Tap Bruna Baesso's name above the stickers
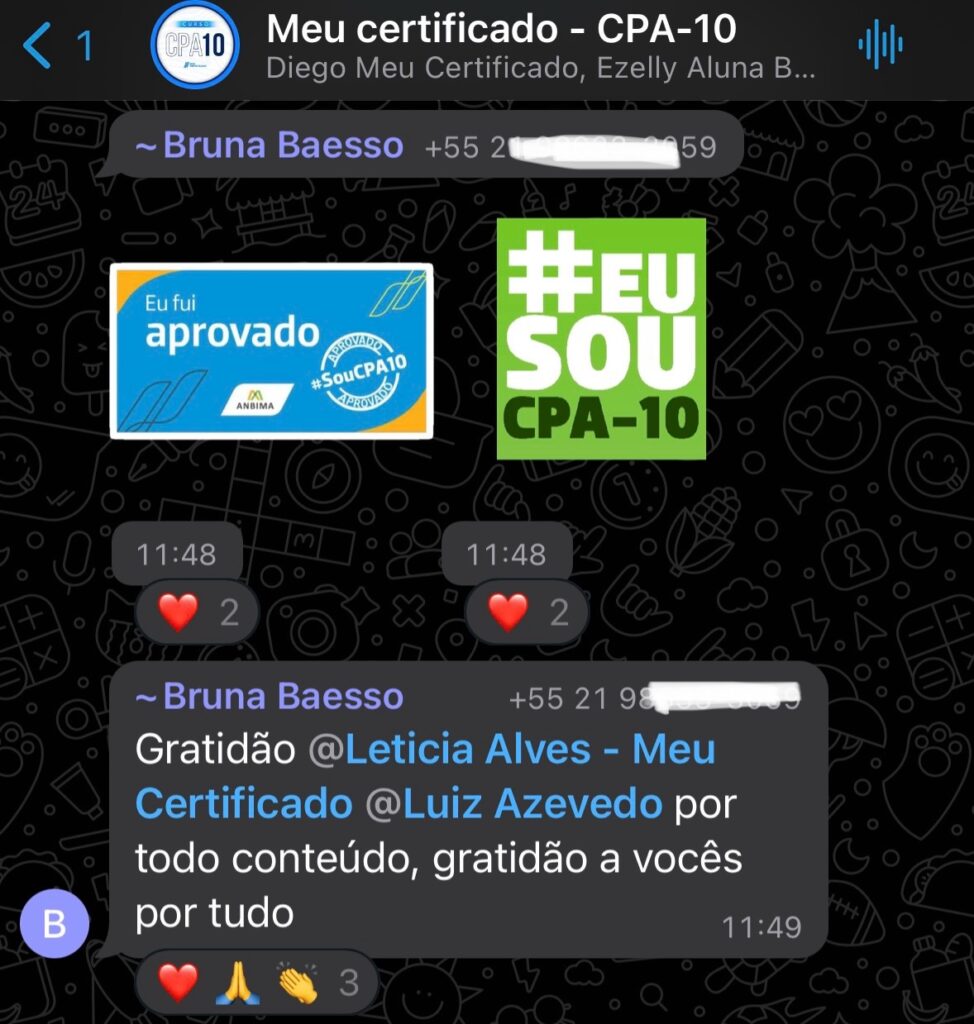974x1024 pixels. tap(282, 147)
